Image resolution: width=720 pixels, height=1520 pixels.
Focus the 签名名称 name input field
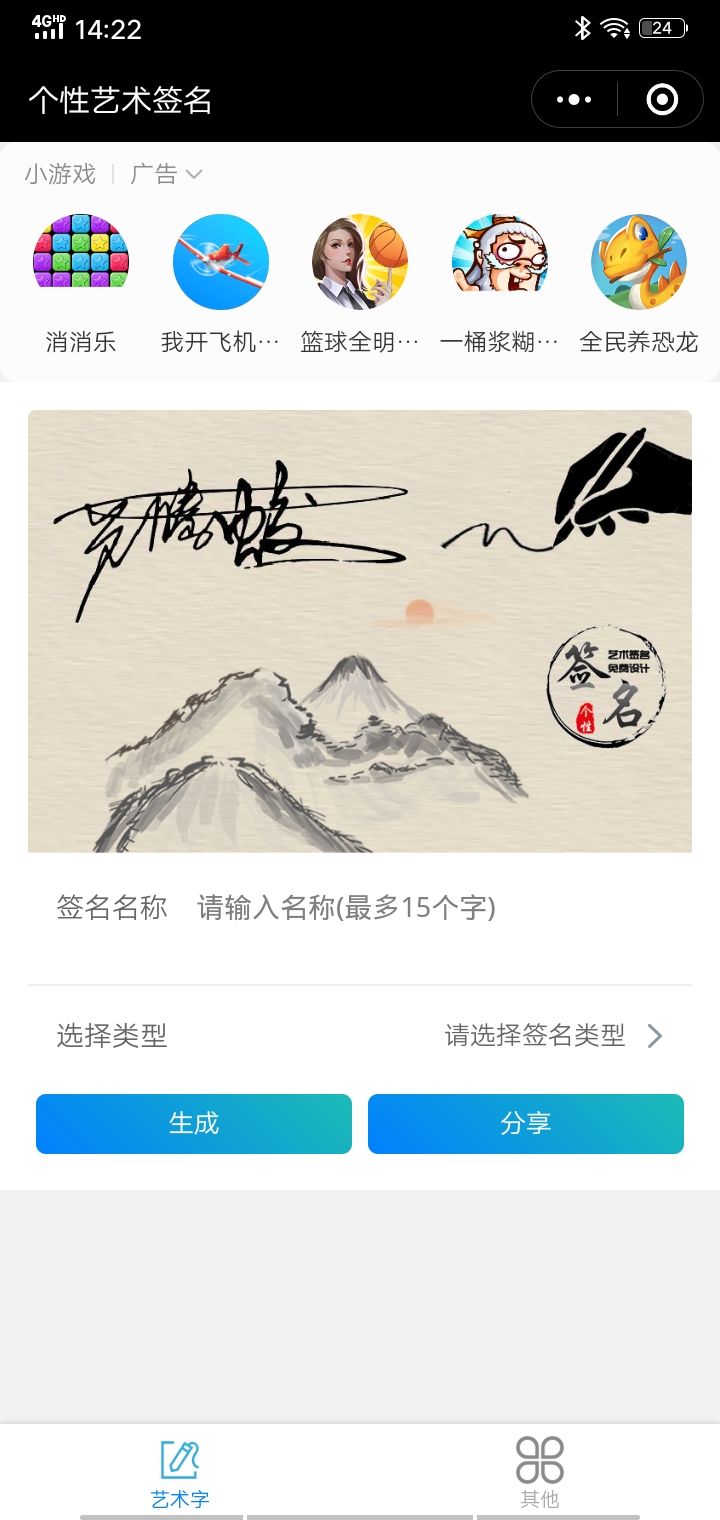(x=420, y=908)
